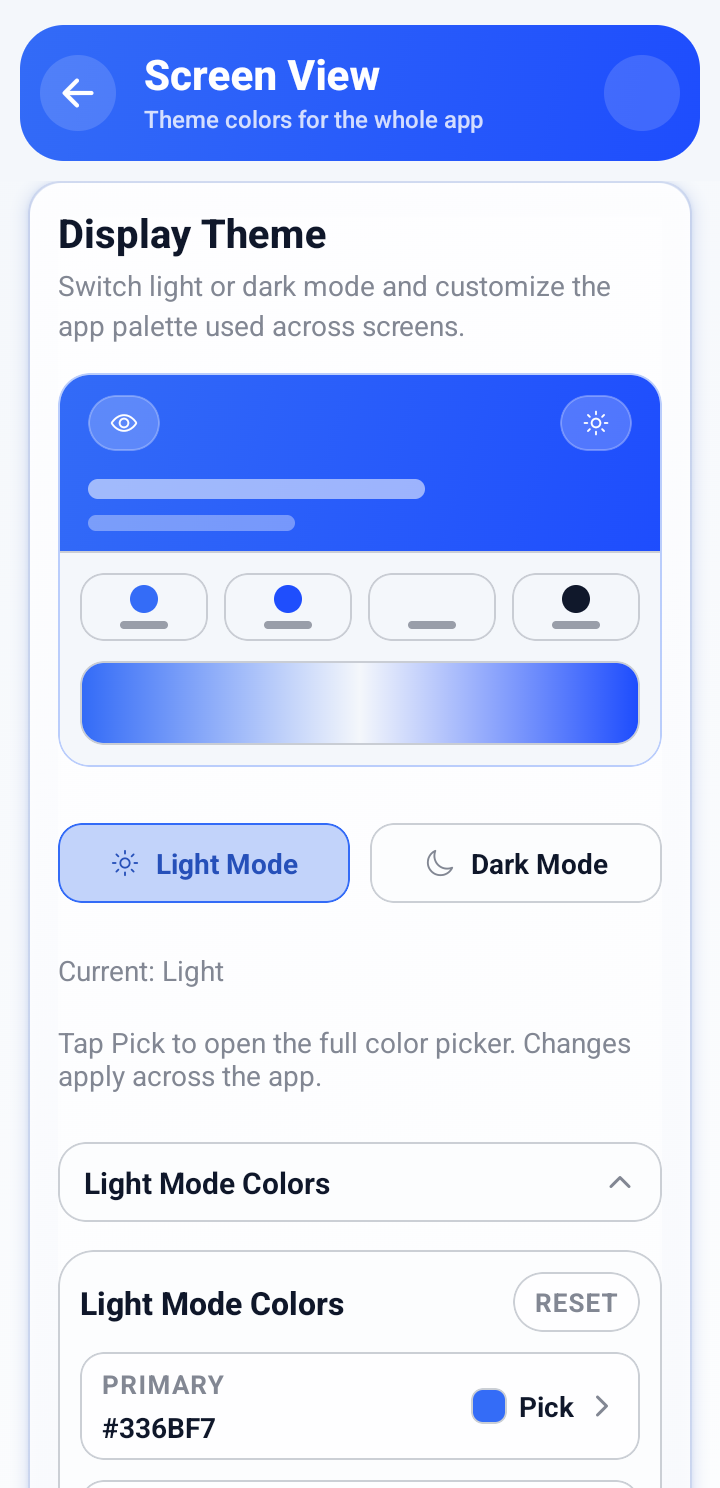Tap the eye icon in the preview
720x1488 pixels.
pos(124,423)
